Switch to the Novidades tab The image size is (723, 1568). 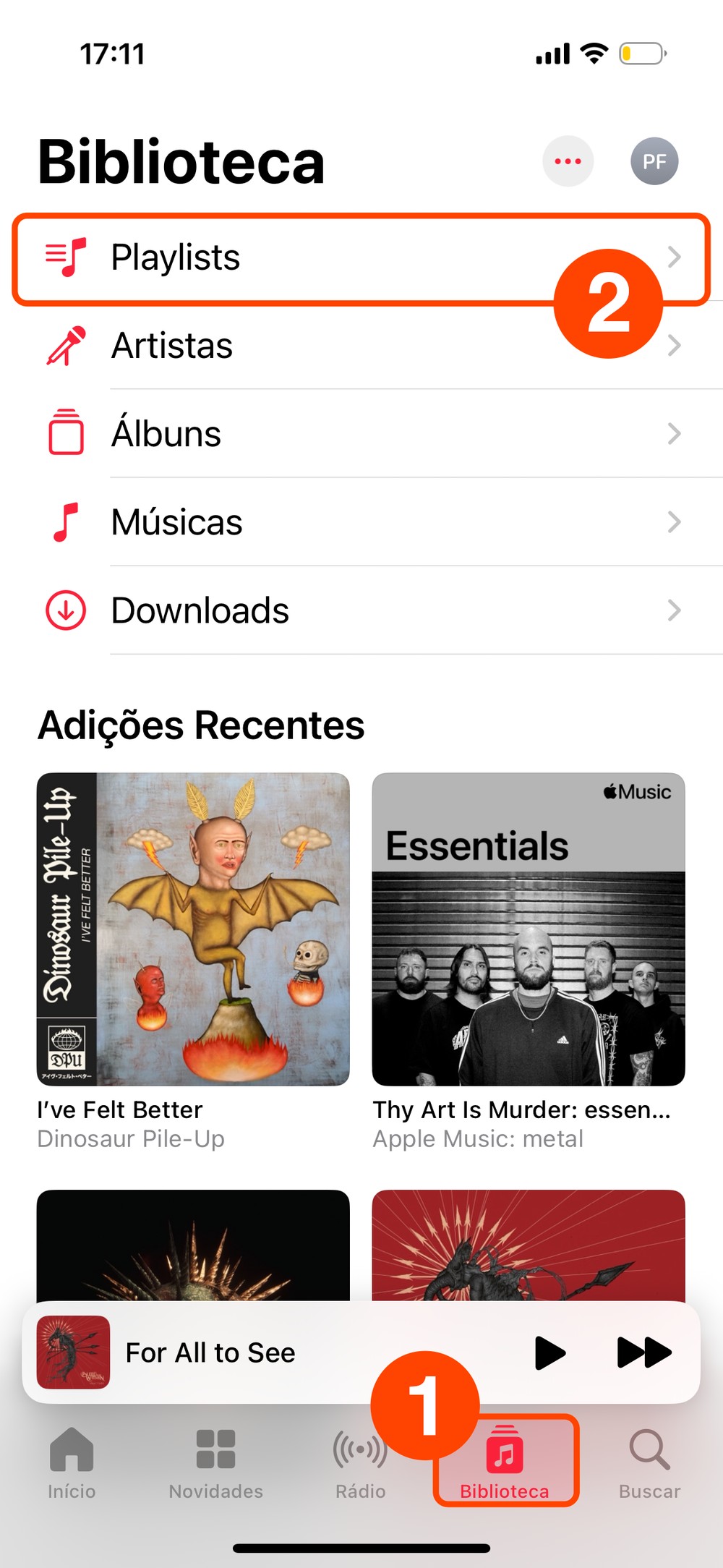(x=215, y=1462)
